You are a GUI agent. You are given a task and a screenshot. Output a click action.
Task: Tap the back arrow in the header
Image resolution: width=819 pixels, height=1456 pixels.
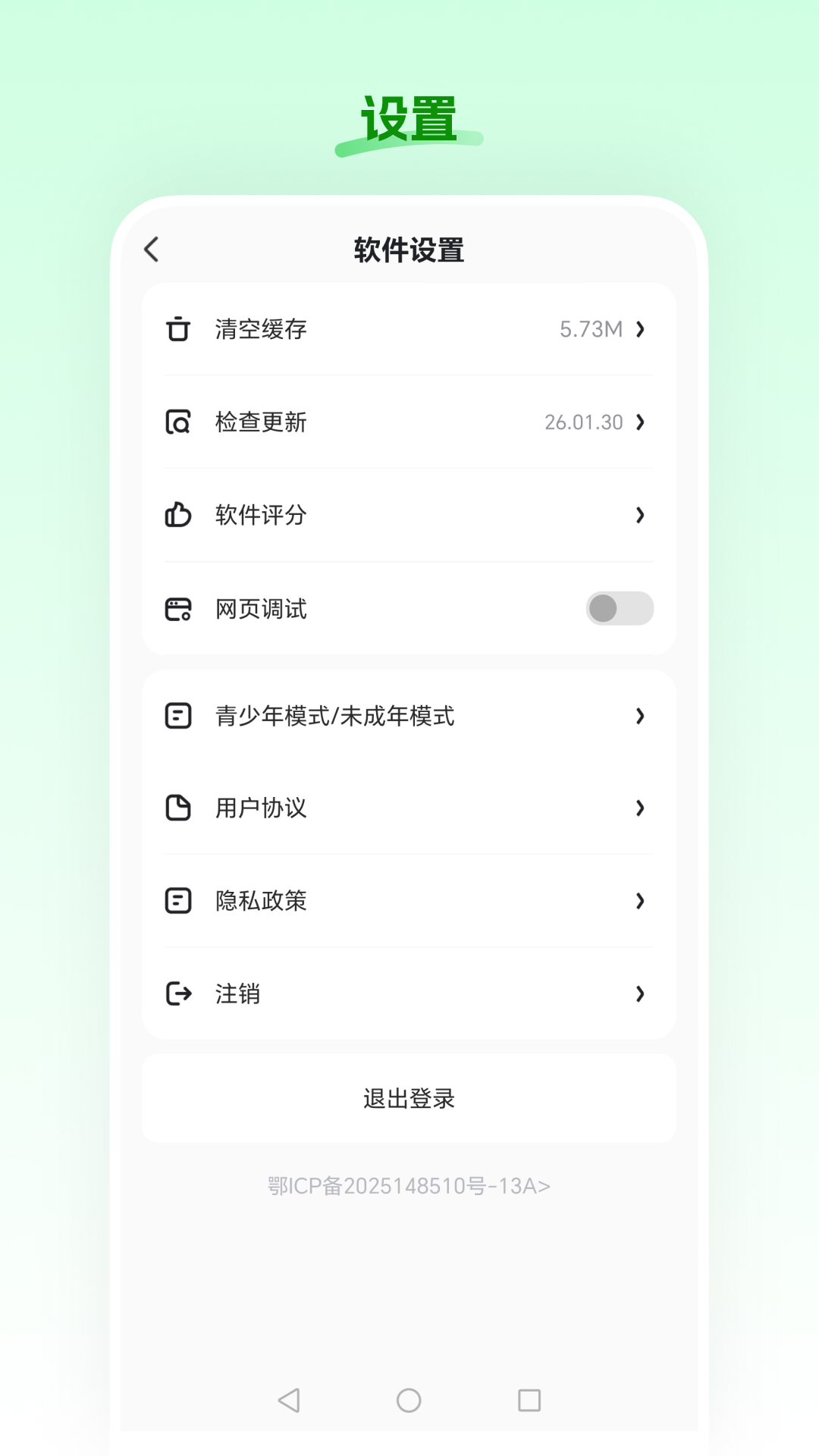[151, 249]
